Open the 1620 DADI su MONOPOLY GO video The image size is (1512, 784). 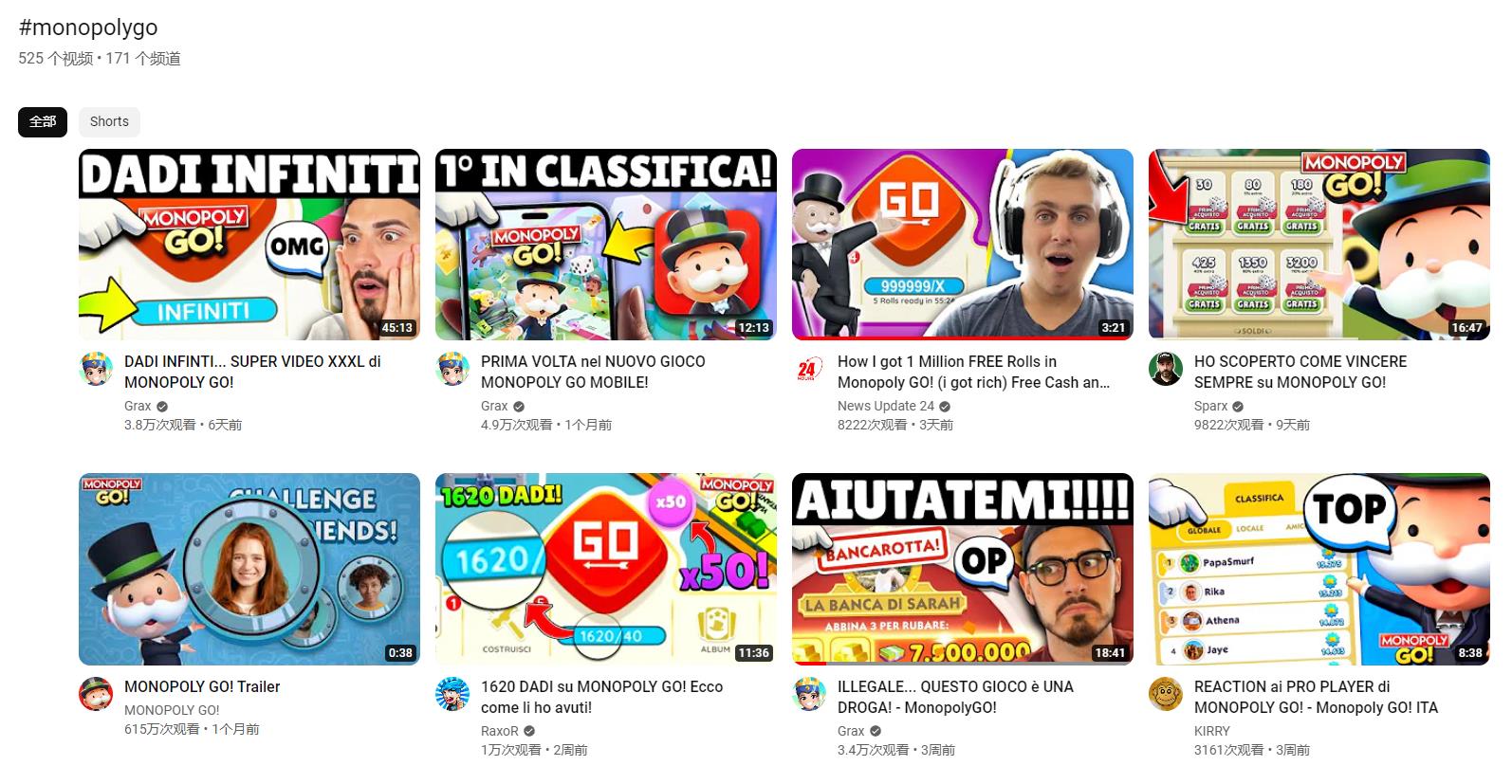[x=605, y=569]
